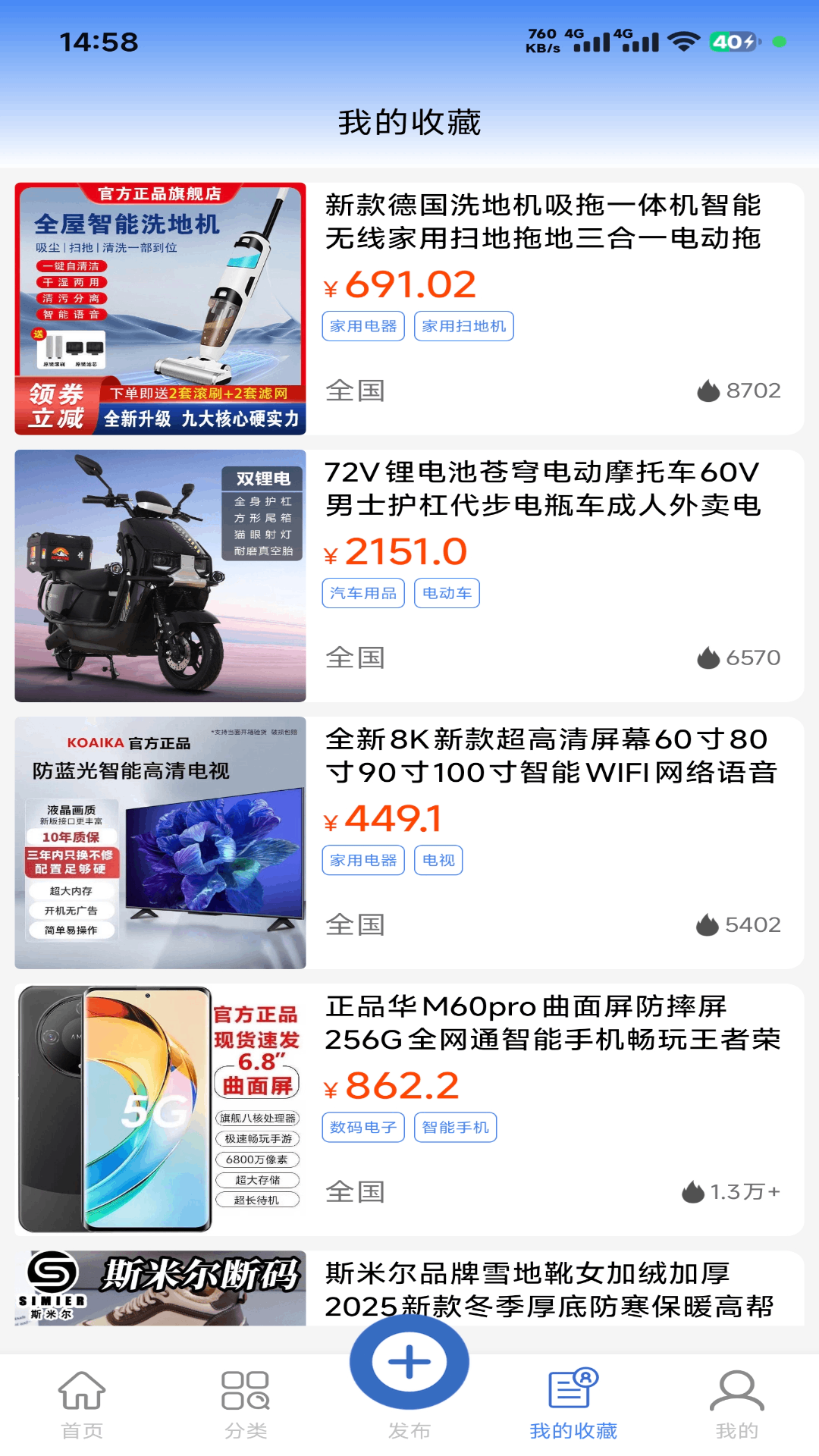Select the 智能手机 tag on the phone listing
The image size is (819, 1456).
tap(455, 1127)
